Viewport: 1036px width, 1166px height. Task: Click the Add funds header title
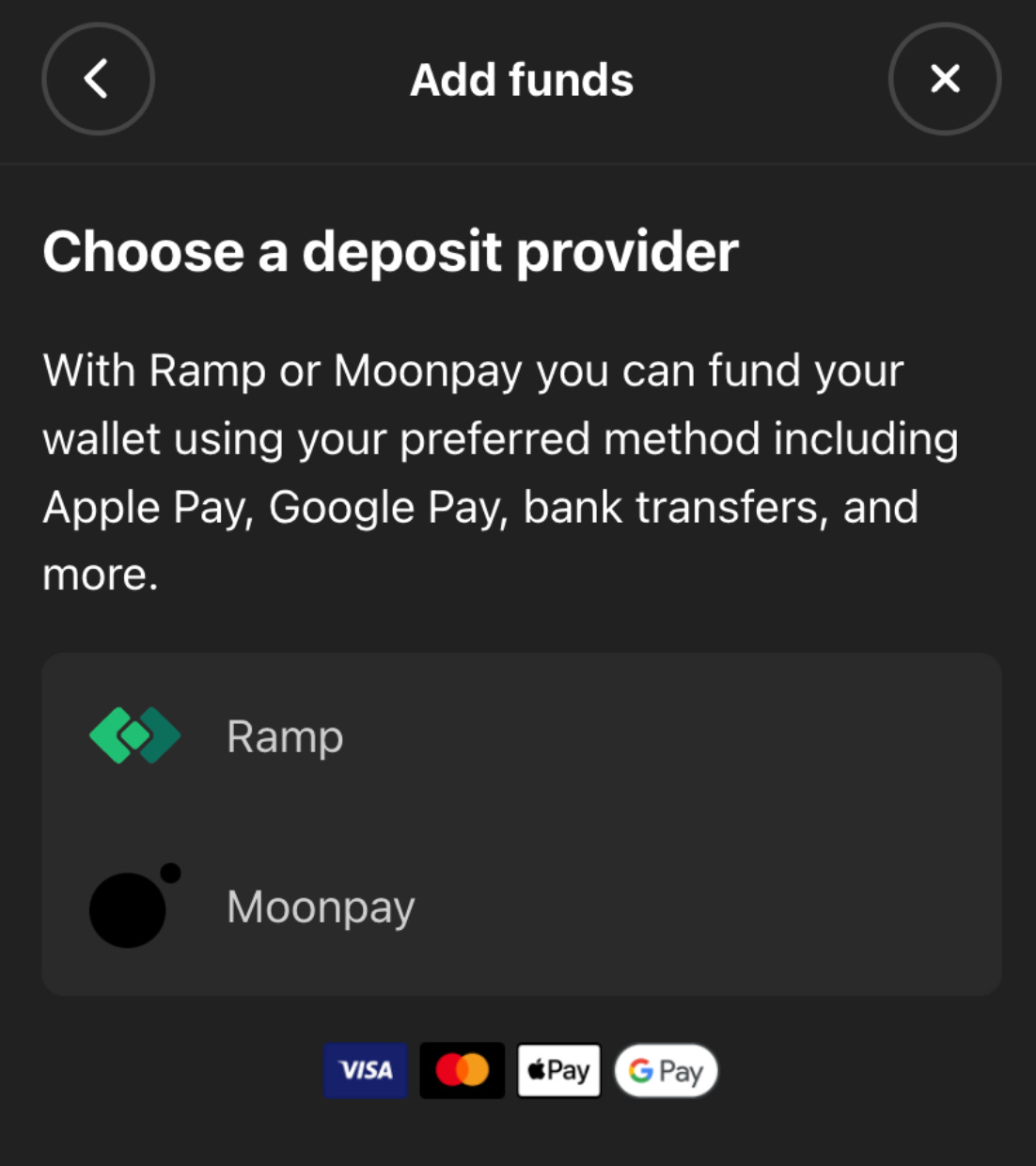tap(521, 79)
